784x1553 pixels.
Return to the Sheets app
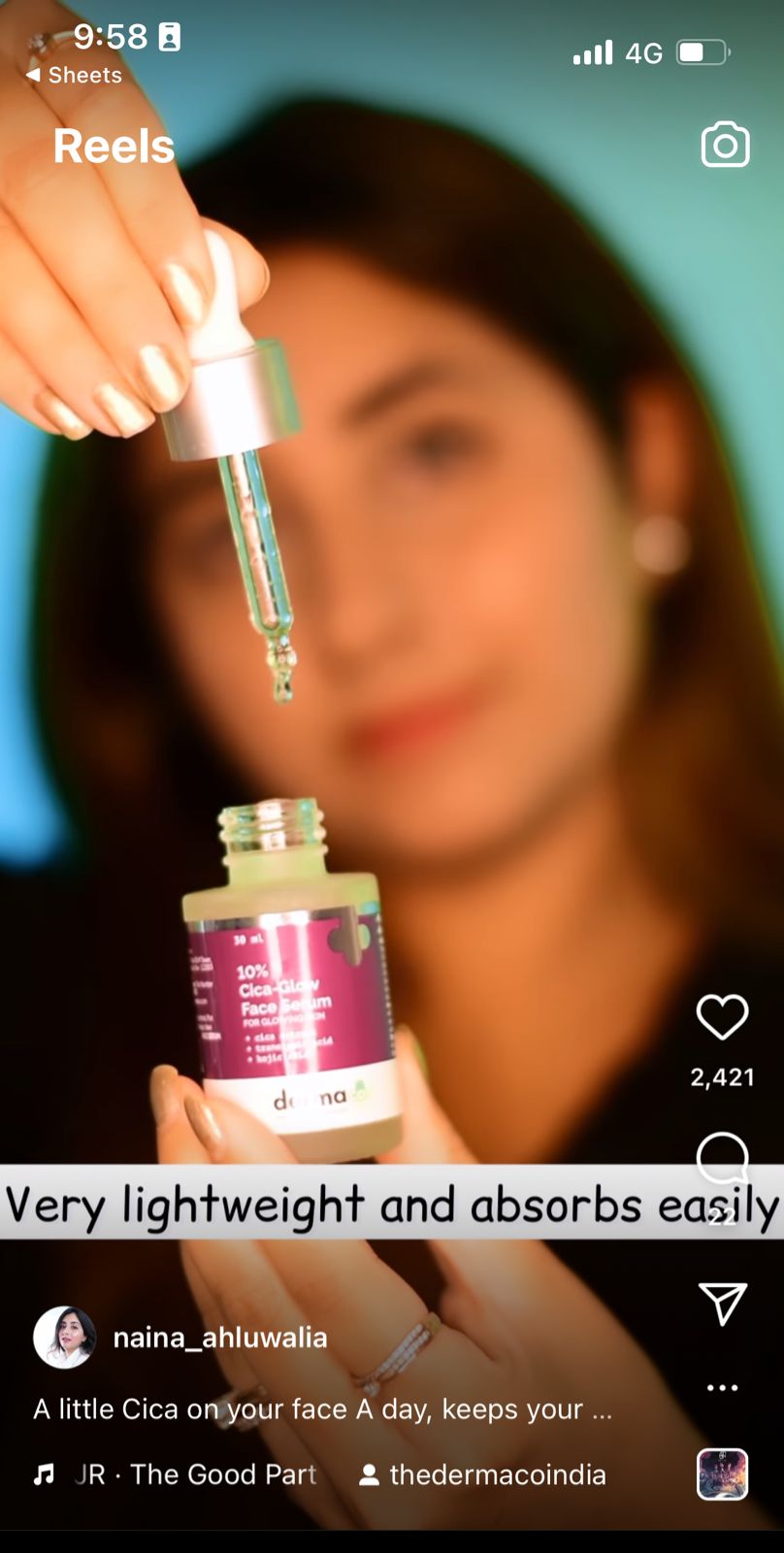point(74,75)
